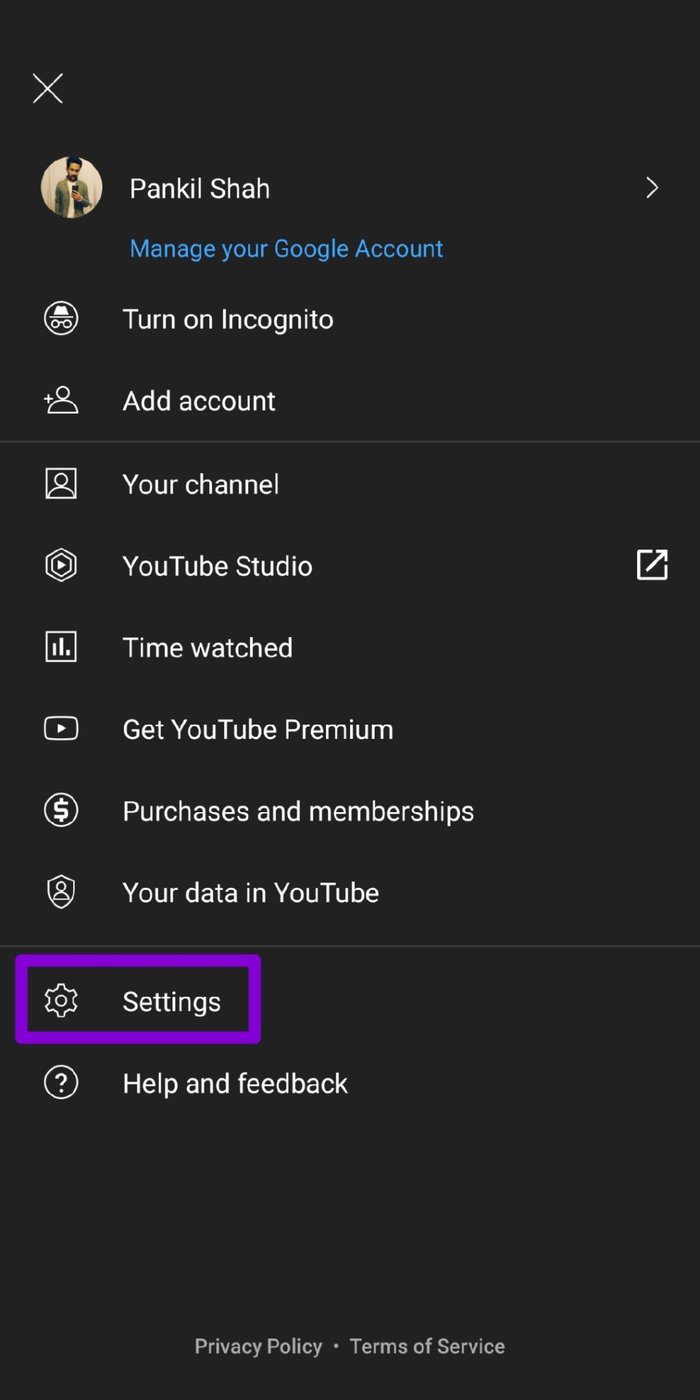Read the Privacy Policy
The height and width of the screenshot is (1400, 700).
click(x=258, y=1346)
